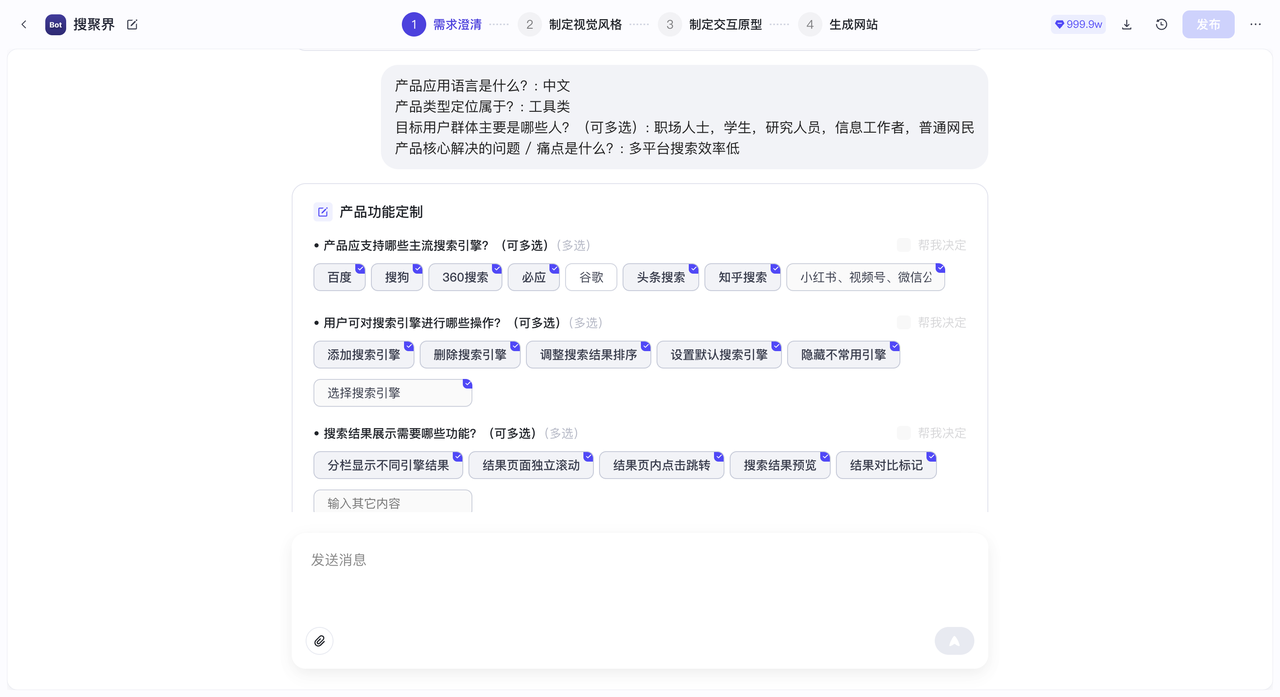Open the overflow menu in the top bar

pos(1256,24)
